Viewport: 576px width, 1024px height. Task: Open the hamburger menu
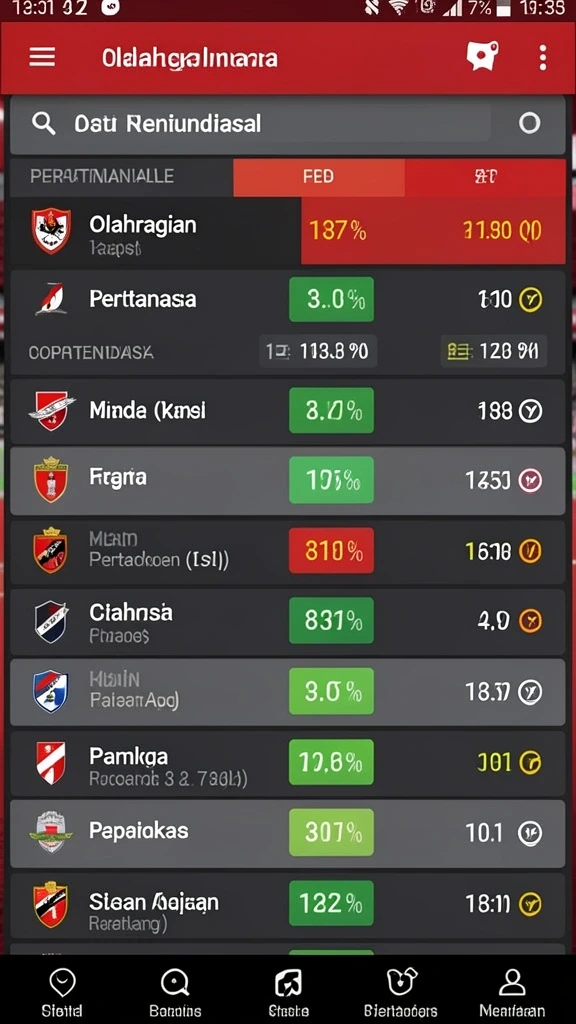tap(42, 57)
